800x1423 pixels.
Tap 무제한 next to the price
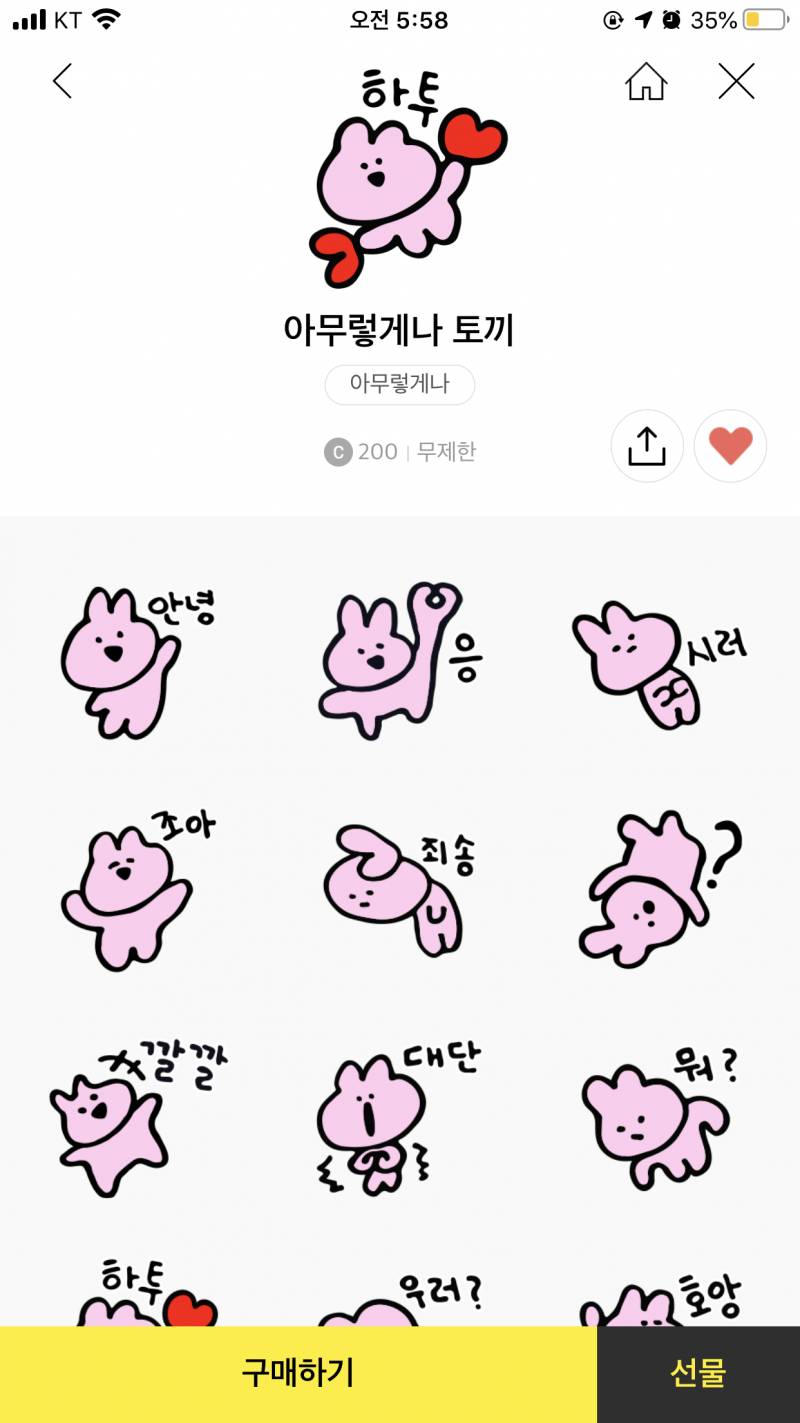[x=447, y=452]
